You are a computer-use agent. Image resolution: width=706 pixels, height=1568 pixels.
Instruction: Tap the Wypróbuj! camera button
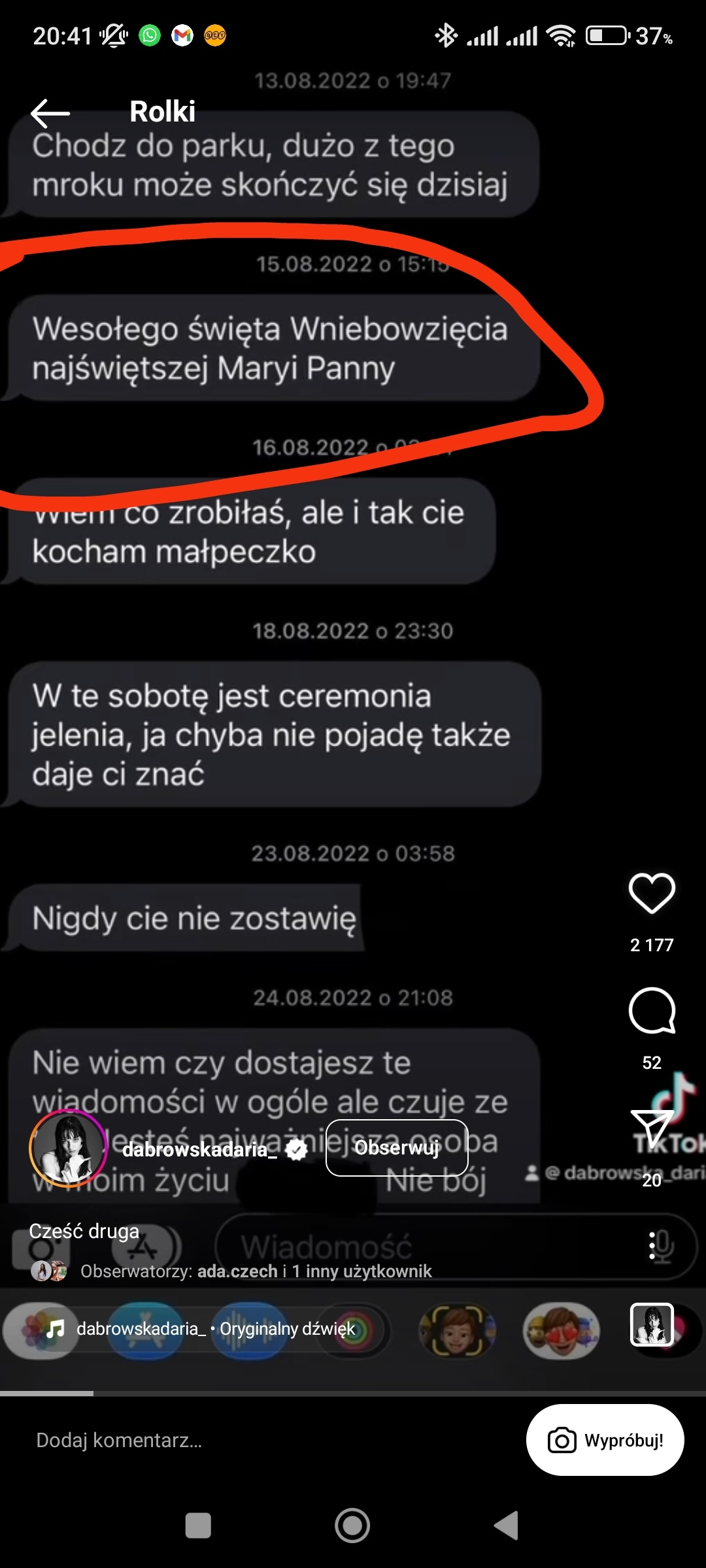pyautogui.click(x=605, y=1440)
